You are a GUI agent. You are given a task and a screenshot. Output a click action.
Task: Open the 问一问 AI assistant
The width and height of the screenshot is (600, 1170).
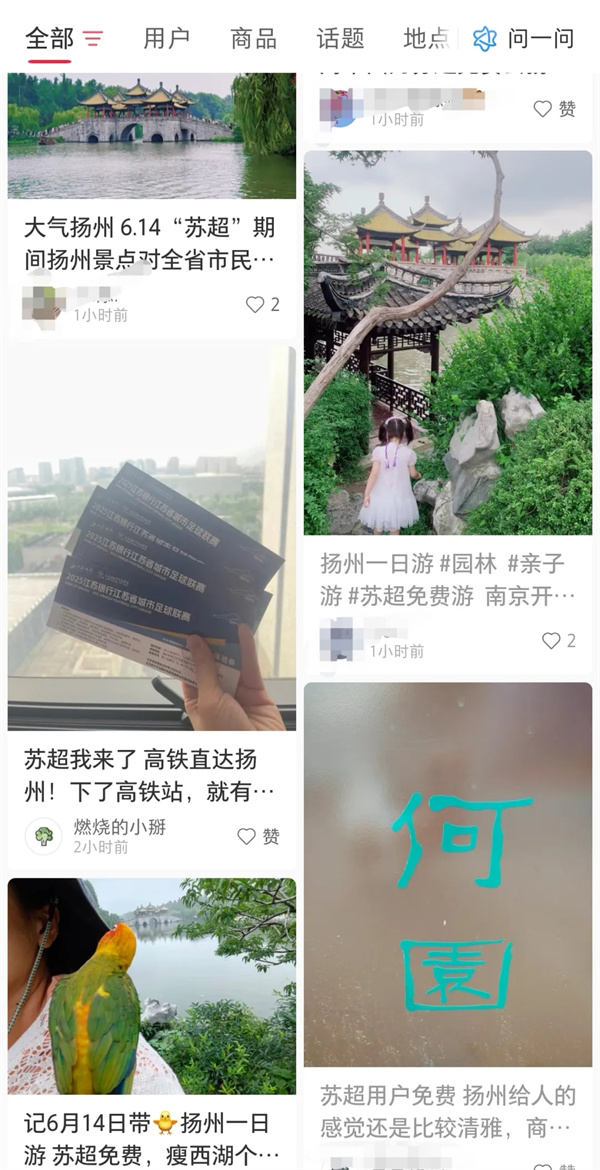(x=524, y=39)
